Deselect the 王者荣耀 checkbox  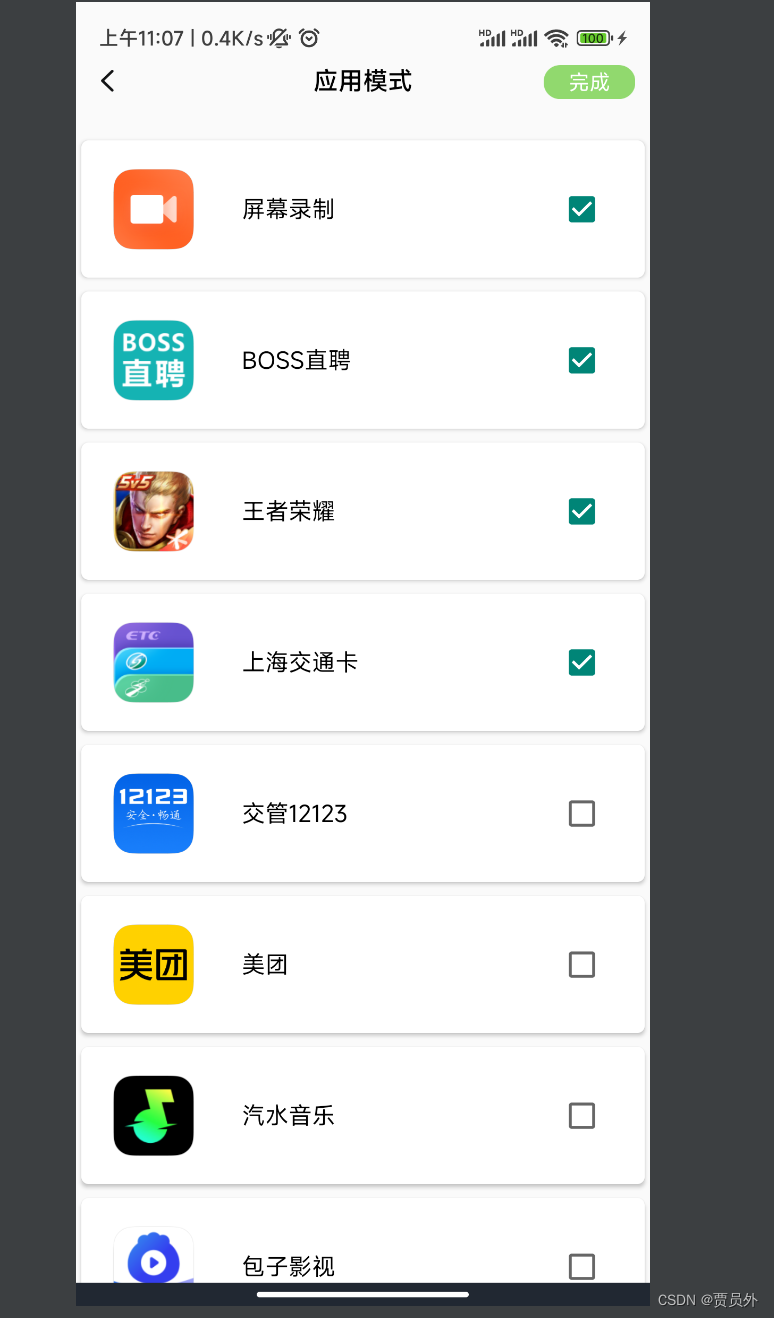click(582, 511)
